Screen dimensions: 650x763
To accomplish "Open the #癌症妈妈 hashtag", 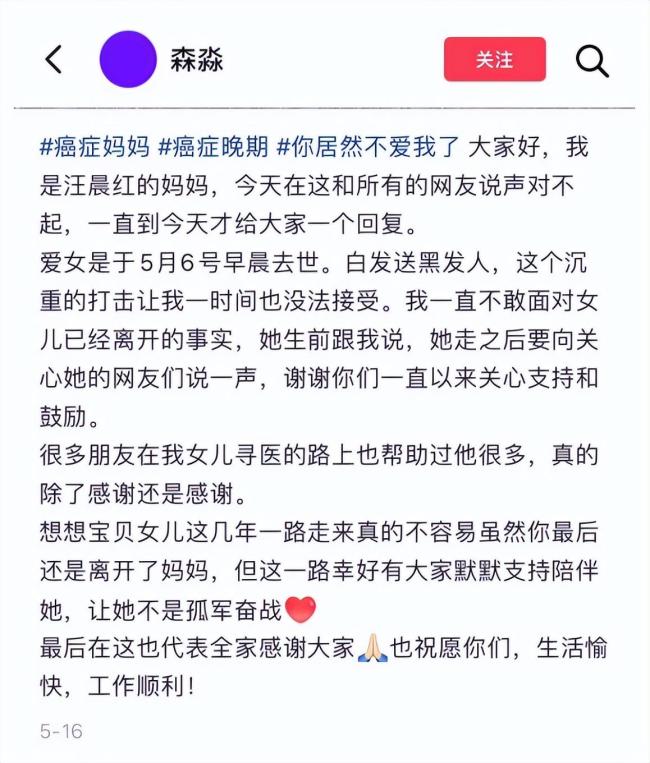I will click(96, 148).
